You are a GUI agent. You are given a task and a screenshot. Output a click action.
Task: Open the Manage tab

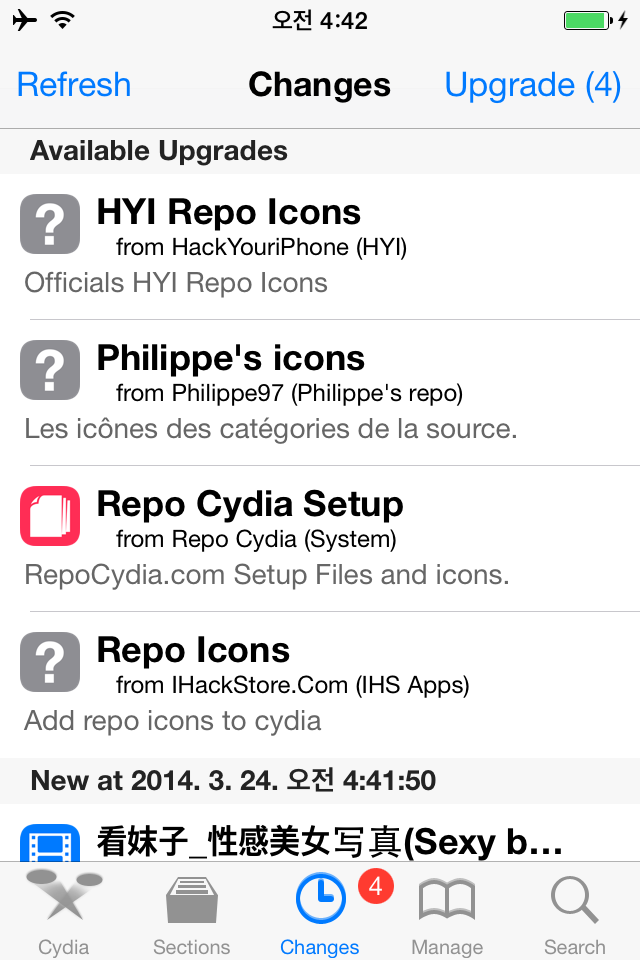click(447, 912)
